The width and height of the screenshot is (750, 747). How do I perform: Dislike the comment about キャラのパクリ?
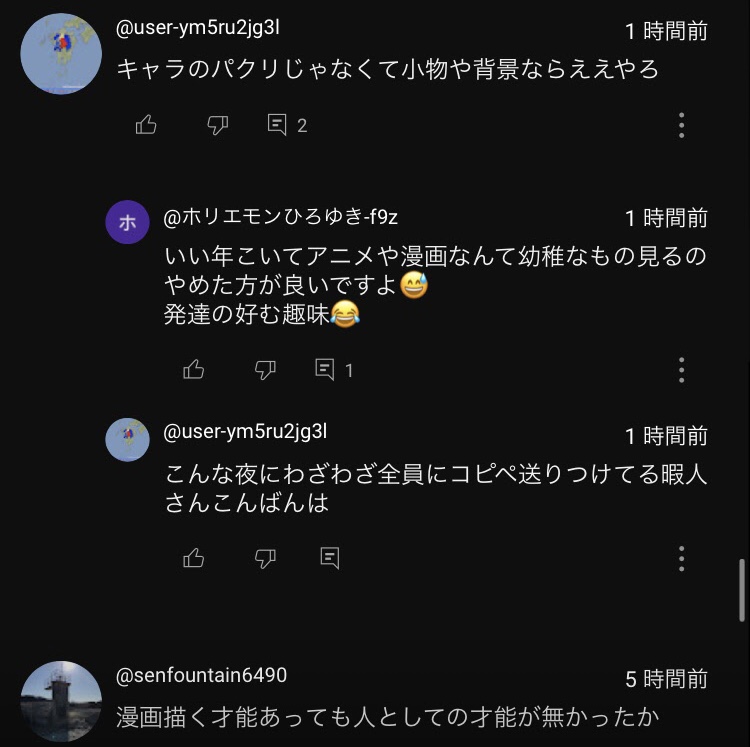217,125
